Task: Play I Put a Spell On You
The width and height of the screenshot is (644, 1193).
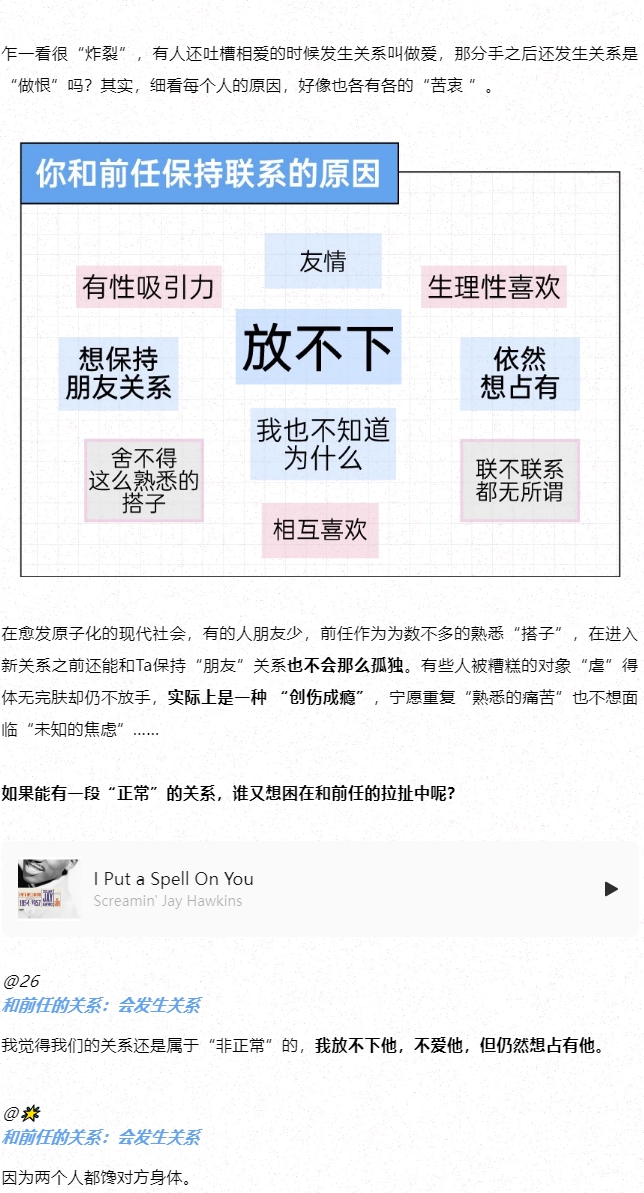Action: tap(611, 888)
